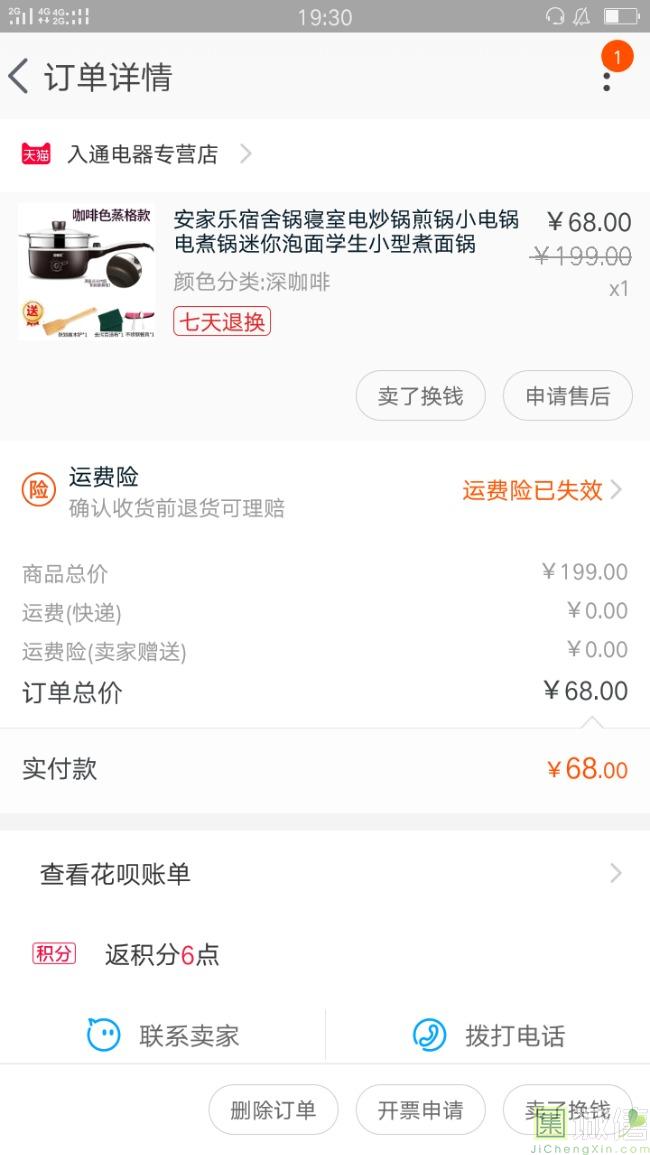Tap 卖了换钱 under the product
650x1155 pixels.
pyautogui.click(x=420, y=396)
